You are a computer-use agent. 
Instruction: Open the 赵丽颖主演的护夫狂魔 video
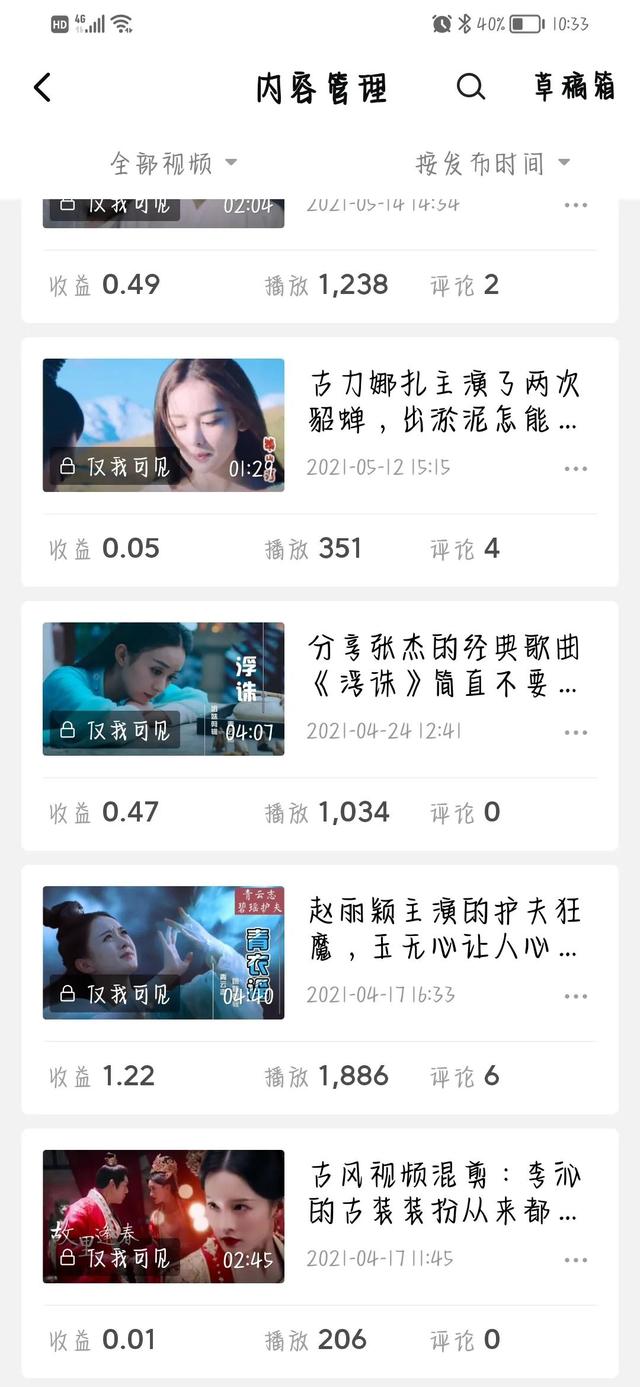(163, 953)
